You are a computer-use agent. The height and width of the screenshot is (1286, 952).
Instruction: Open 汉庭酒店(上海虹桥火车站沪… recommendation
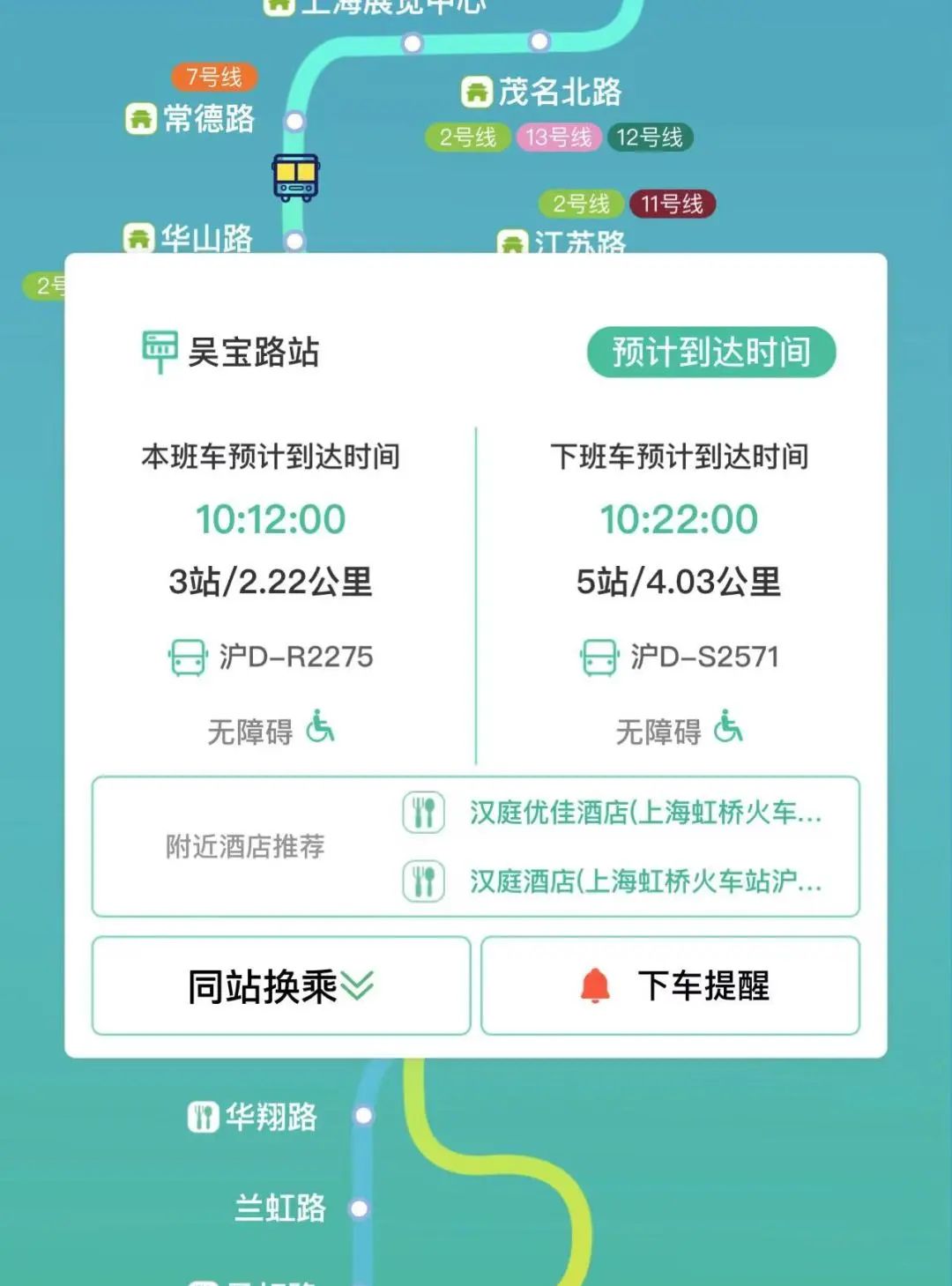(644, 881)
